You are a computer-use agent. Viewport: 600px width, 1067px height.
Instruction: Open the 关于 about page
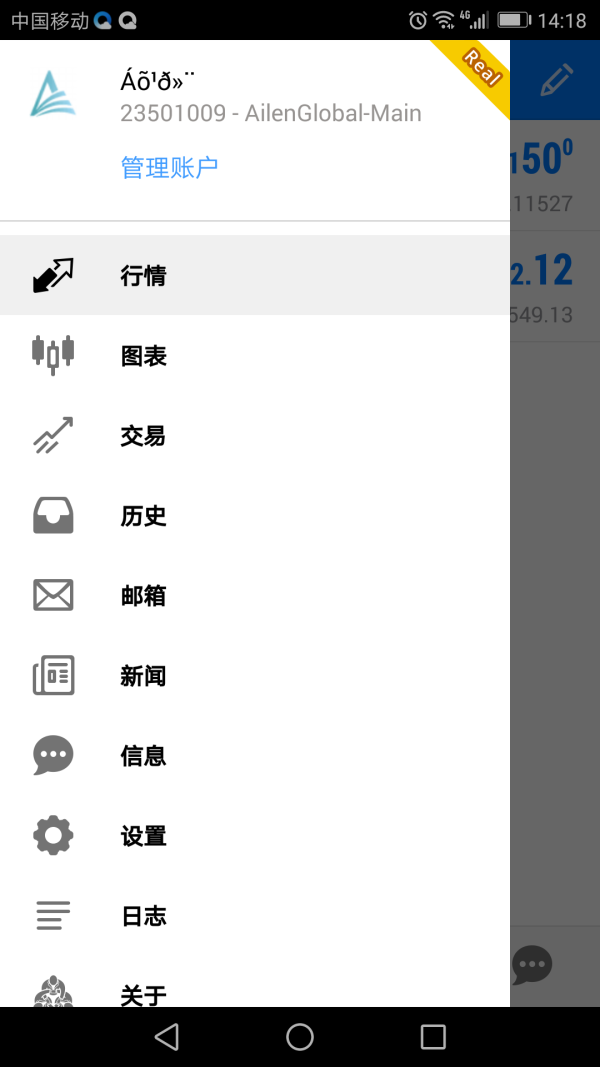(143, 993)
